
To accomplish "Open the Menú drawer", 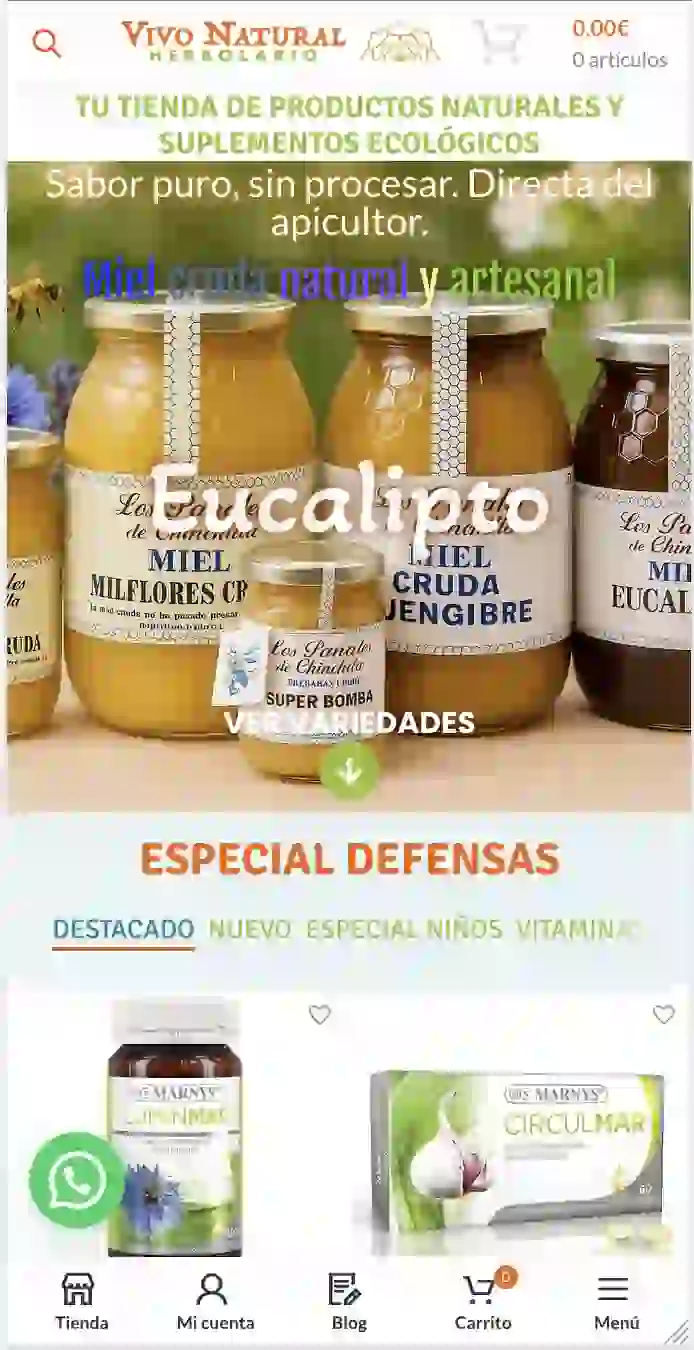I will point(616,1302).
